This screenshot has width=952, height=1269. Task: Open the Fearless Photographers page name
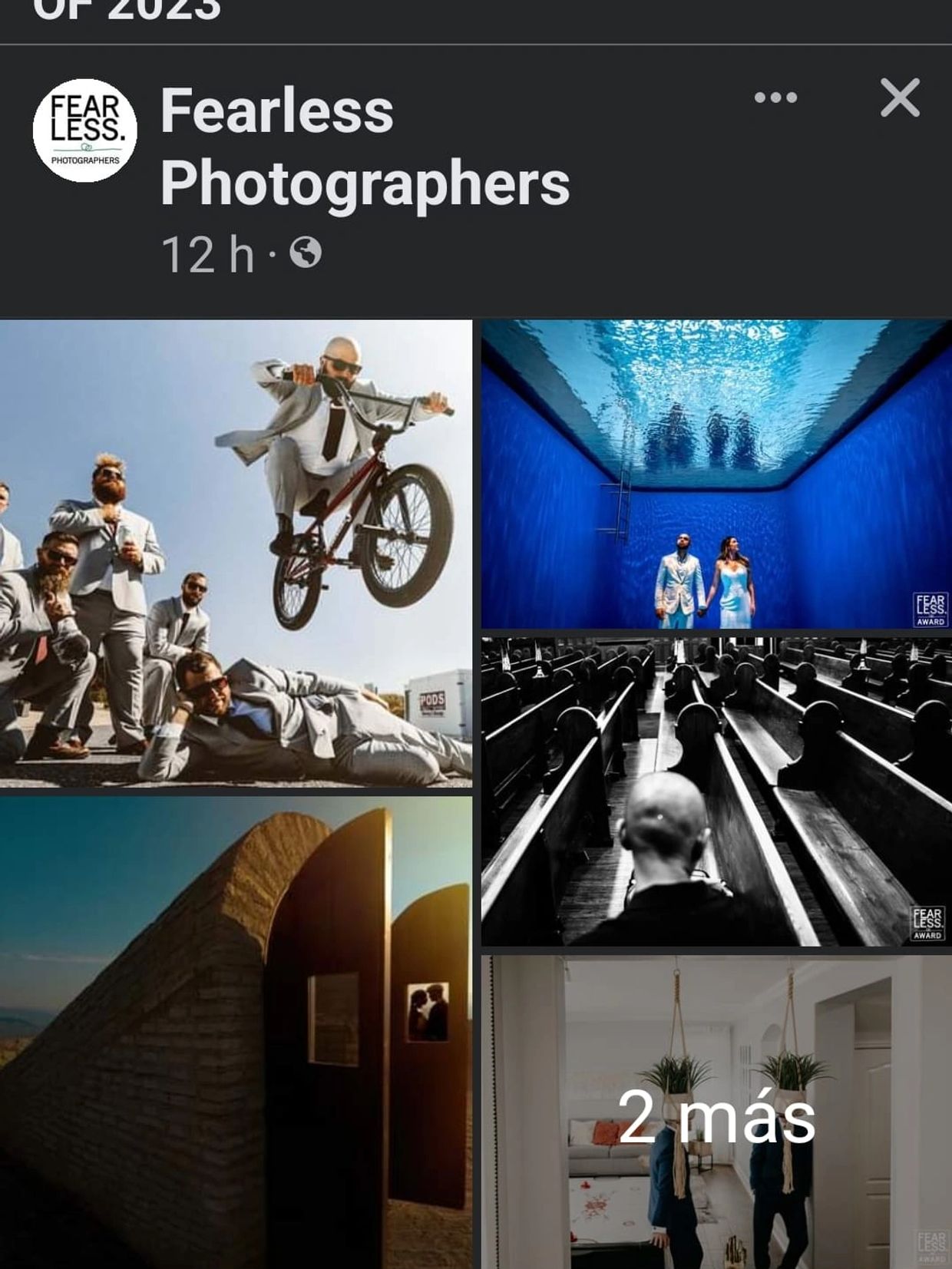pyautogui.click(x=365, y=147)
